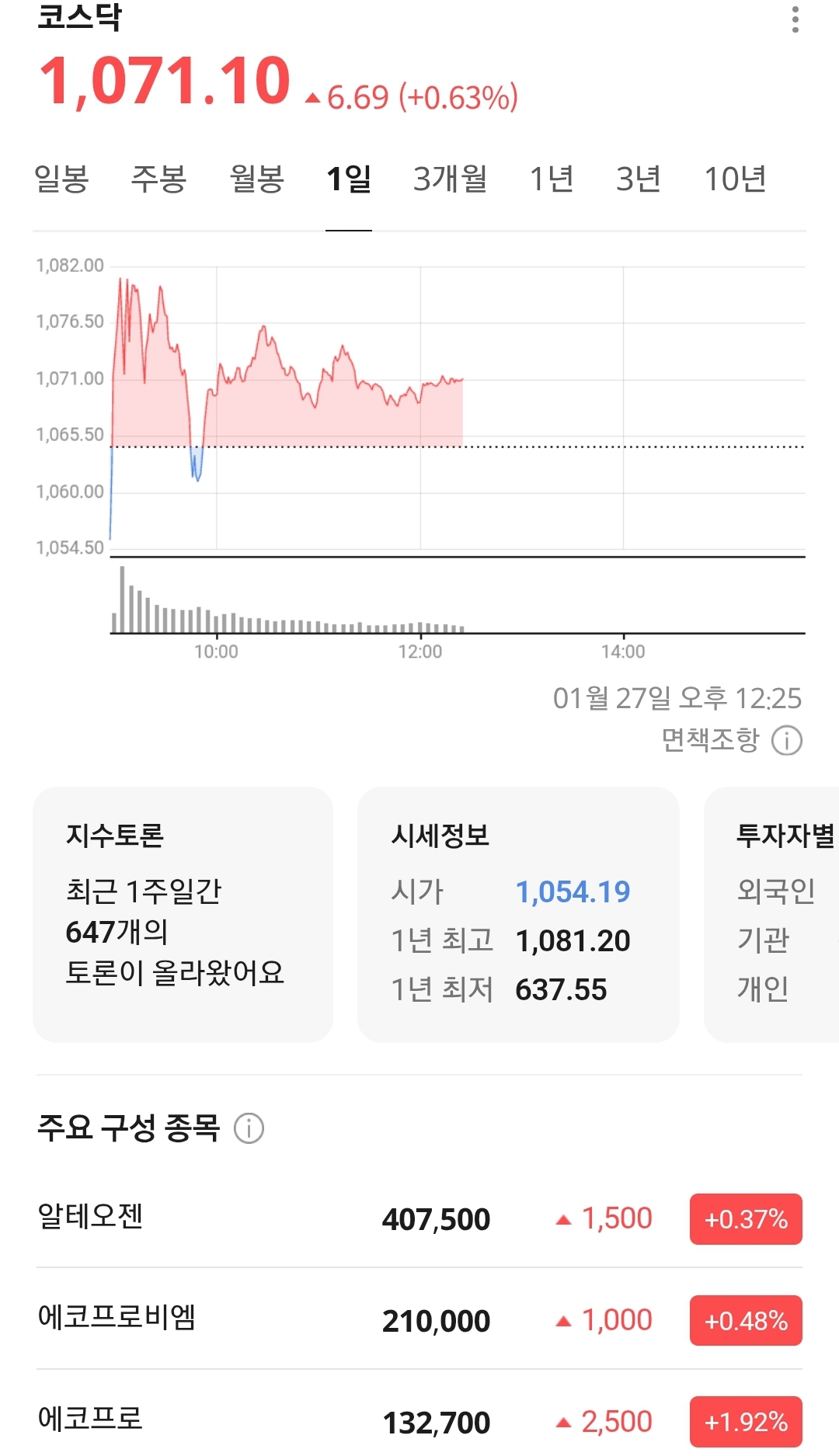Open the 알테오젠 stock row
The height and width of the screenshot is (1456, 839).
[x=419, y=1218]
